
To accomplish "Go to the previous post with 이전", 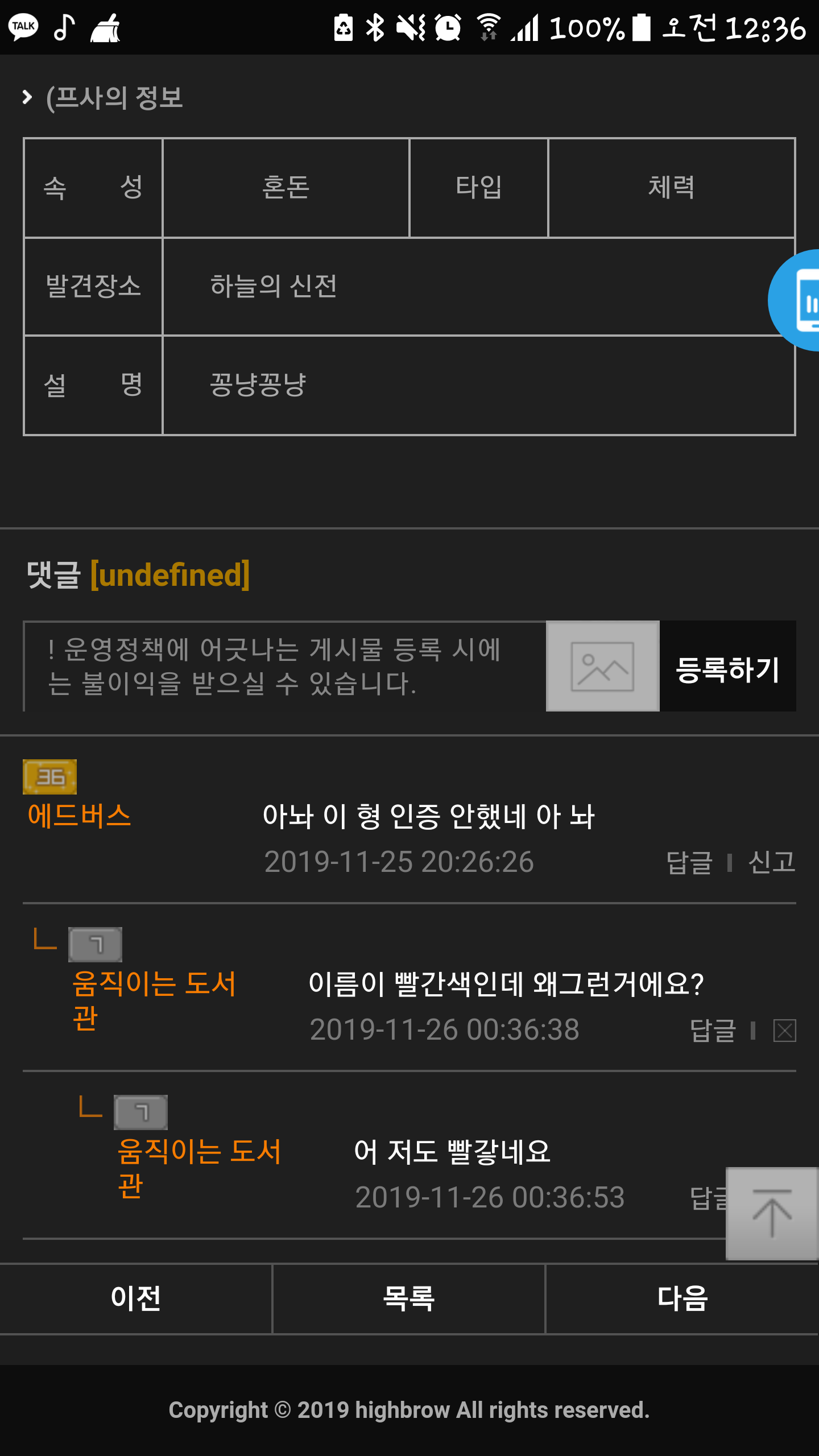I will pos(136,1299).
